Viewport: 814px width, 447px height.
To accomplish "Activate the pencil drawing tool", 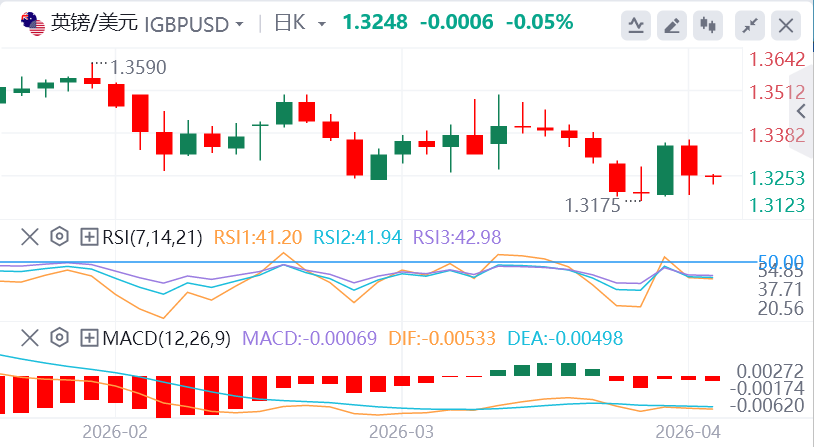I will click(x=672, y=25).
